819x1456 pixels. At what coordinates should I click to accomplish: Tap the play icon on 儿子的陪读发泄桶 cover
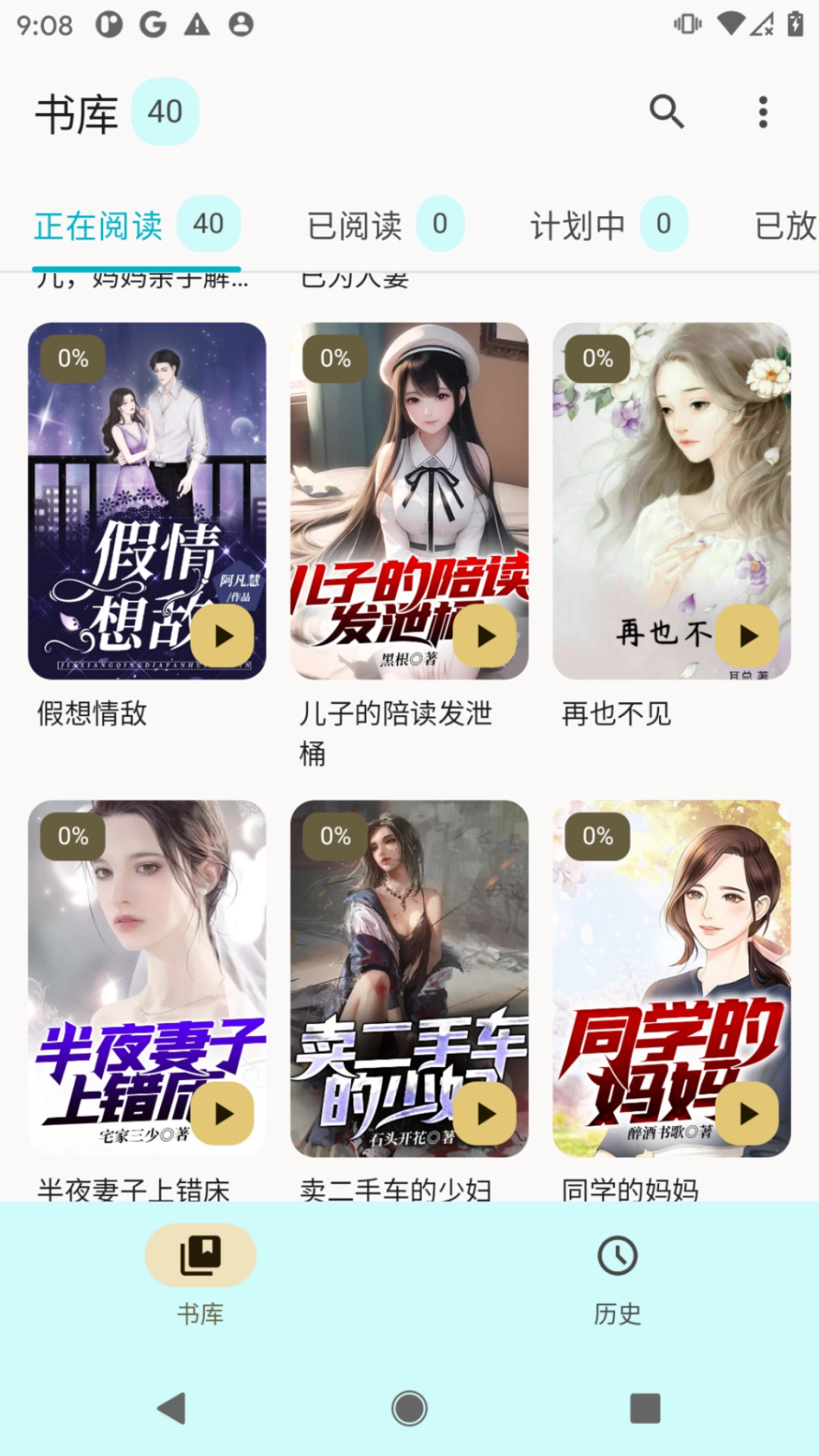tap(485, 635)
